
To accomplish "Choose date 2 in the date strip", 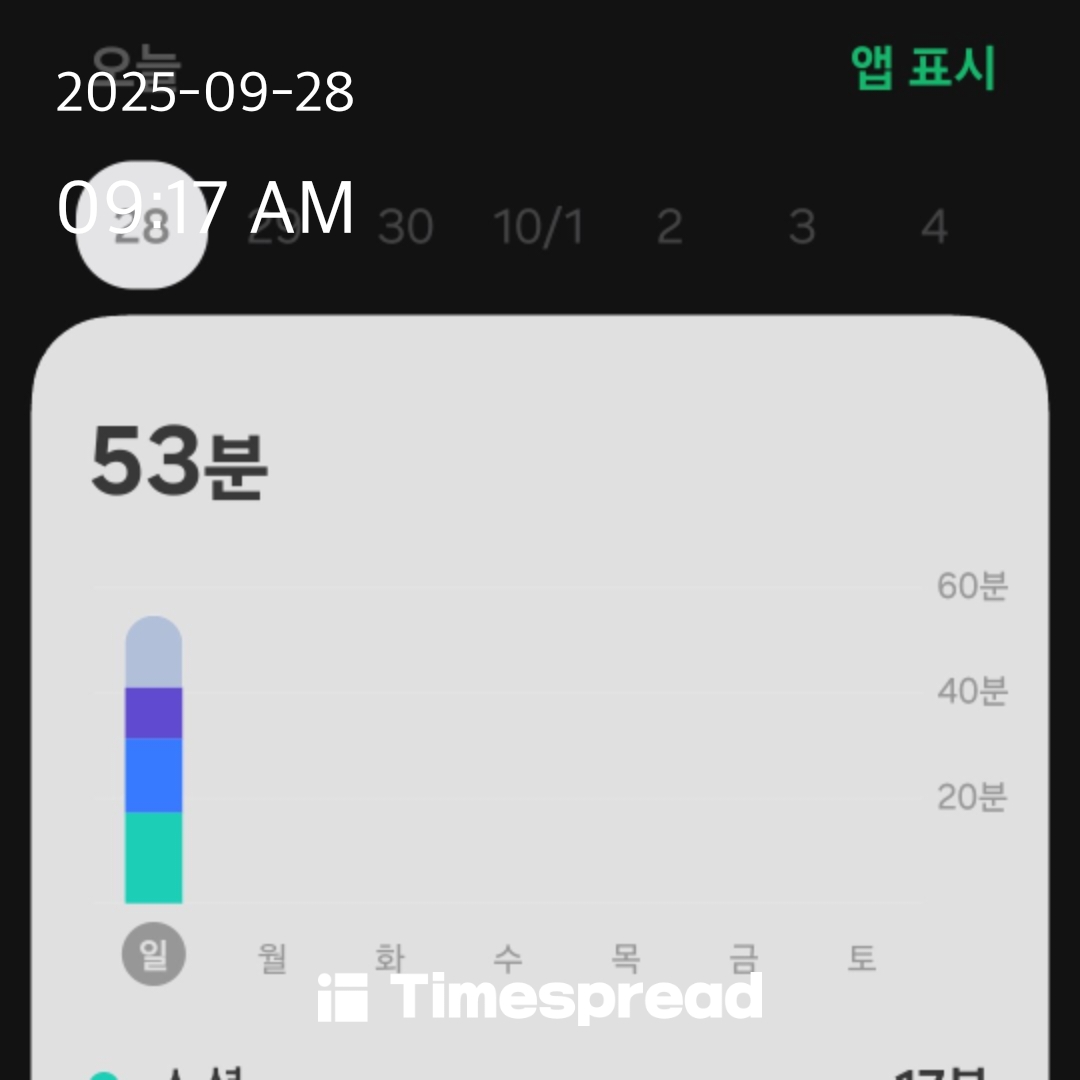I will 669,227.
